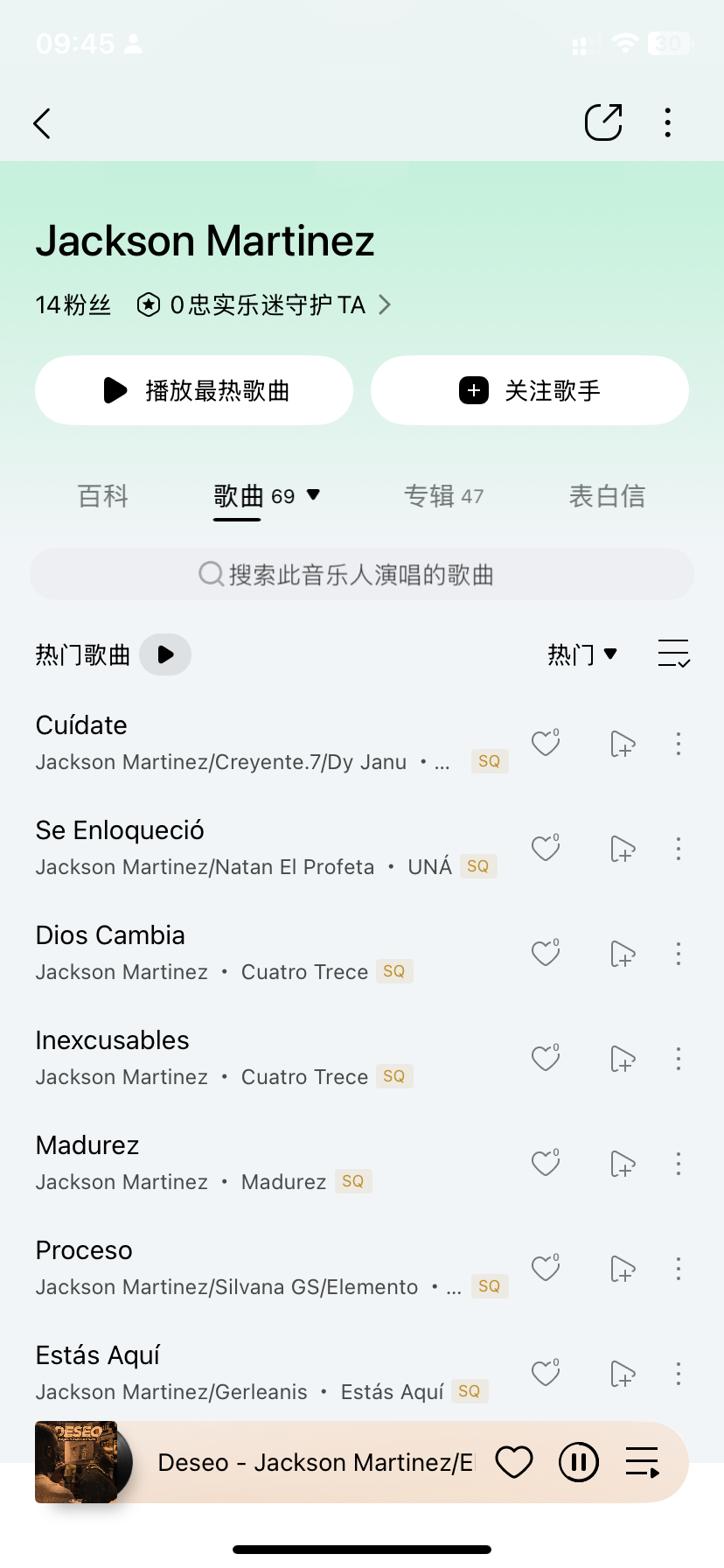724x1568 pixels.
Task: Open the 表白信 tab
Action: click(607, 496)
